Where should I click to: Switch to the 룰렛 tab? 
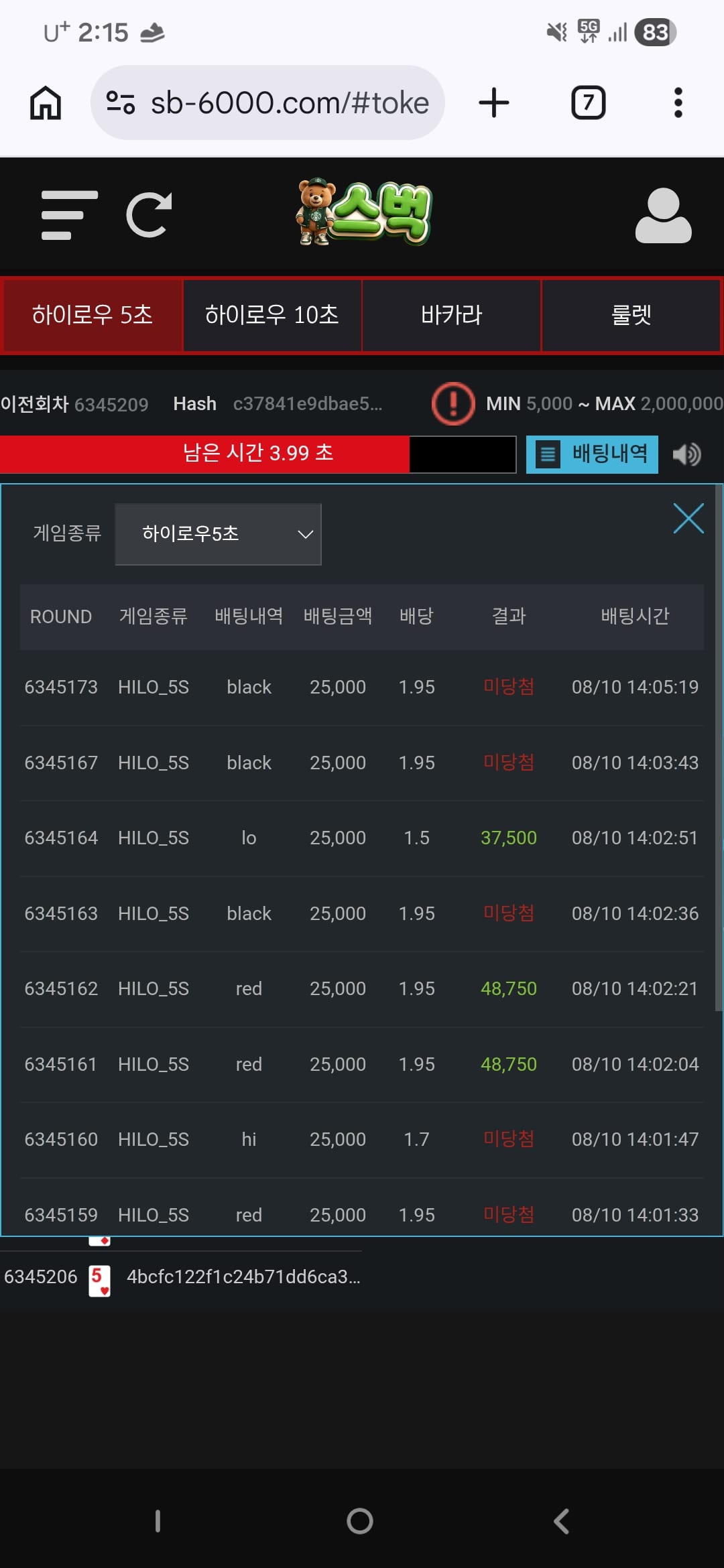(631, 315)
